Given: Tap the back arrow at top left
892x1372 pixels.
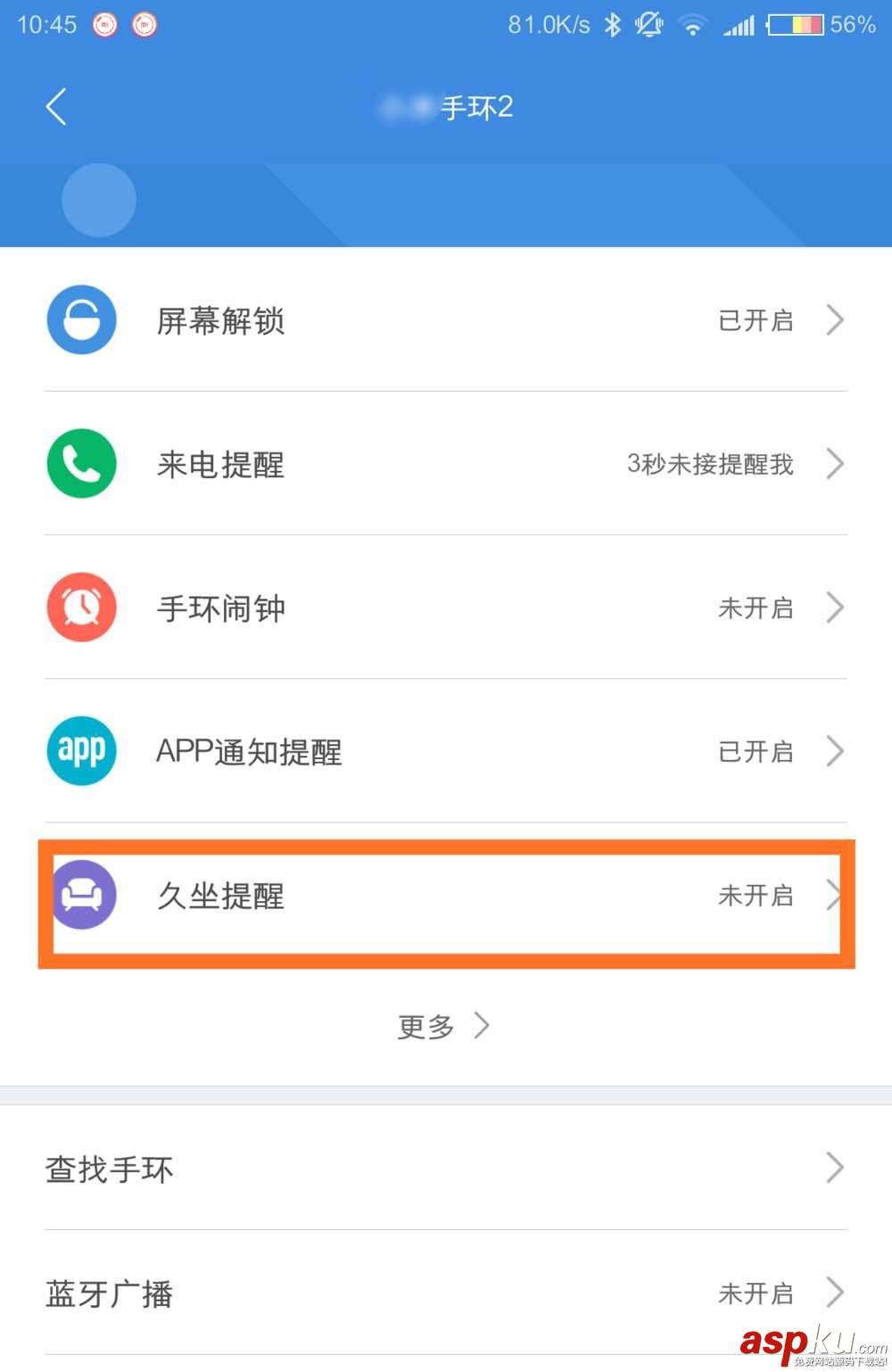Looking at the screenshot, I should pos(56,105).
